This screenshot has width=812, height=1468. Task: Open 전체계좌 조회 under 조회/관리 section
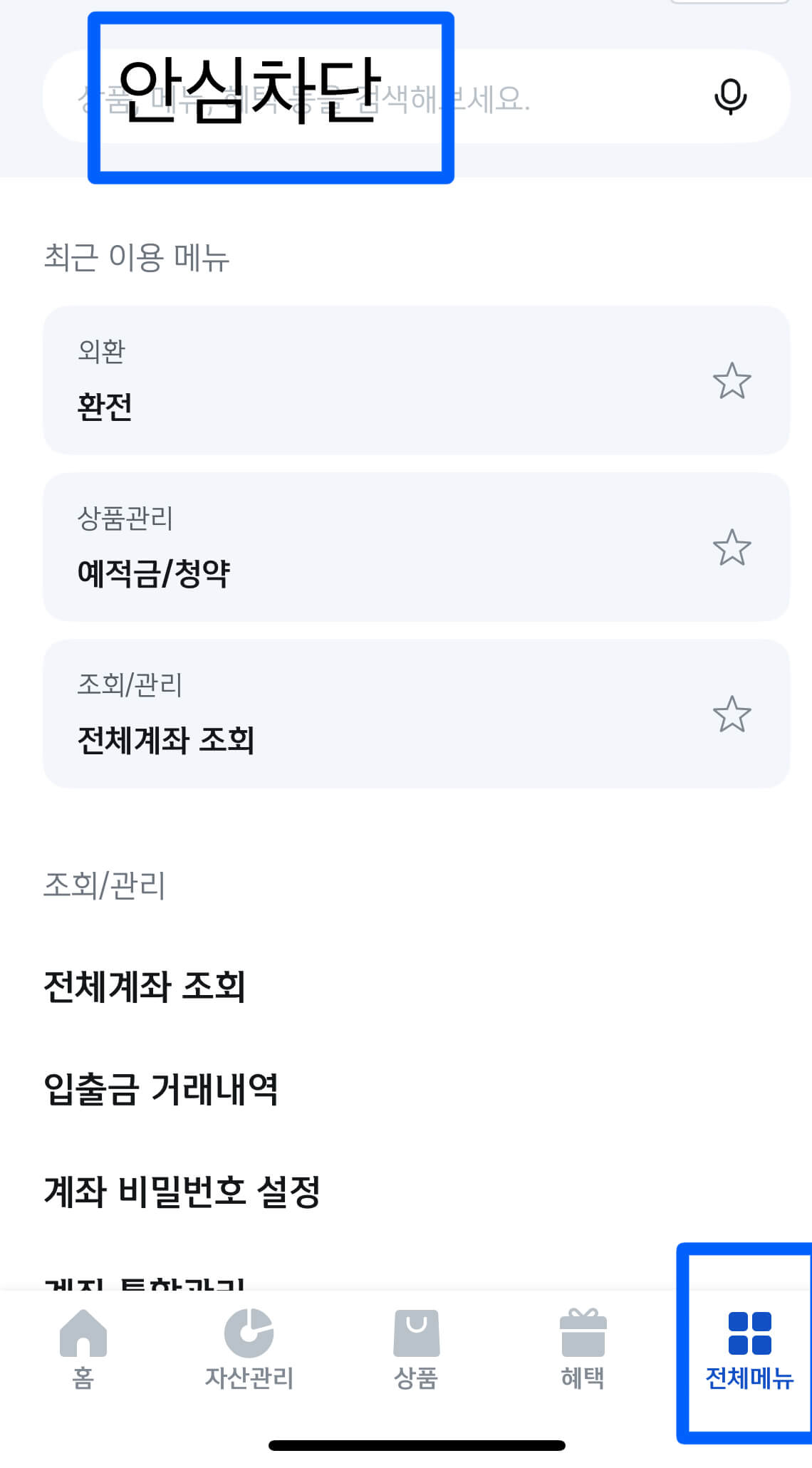click(x=142, y=987)
